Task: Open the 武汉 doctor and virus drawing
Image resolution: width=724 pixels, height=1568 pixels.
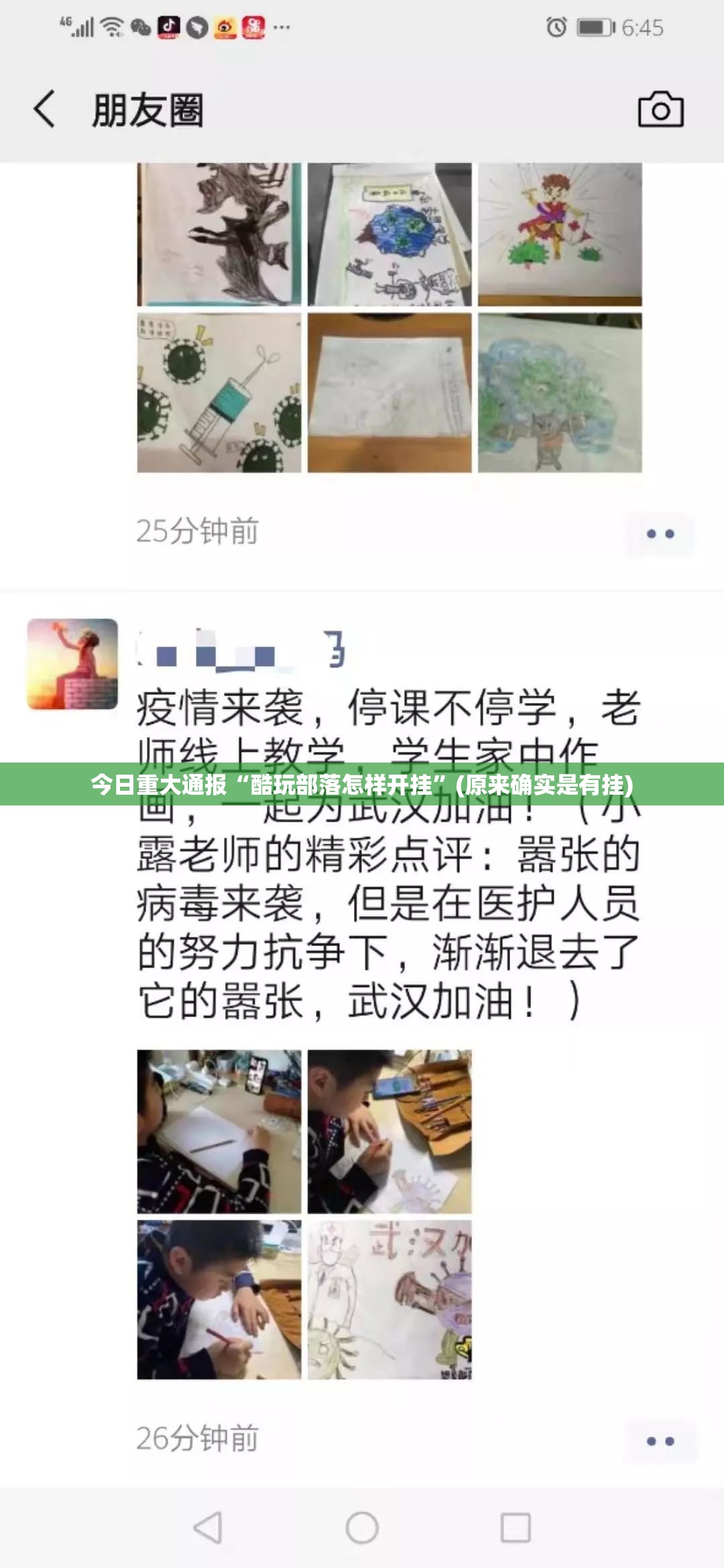Action: pyautogui.click(x=389, y=1299)
